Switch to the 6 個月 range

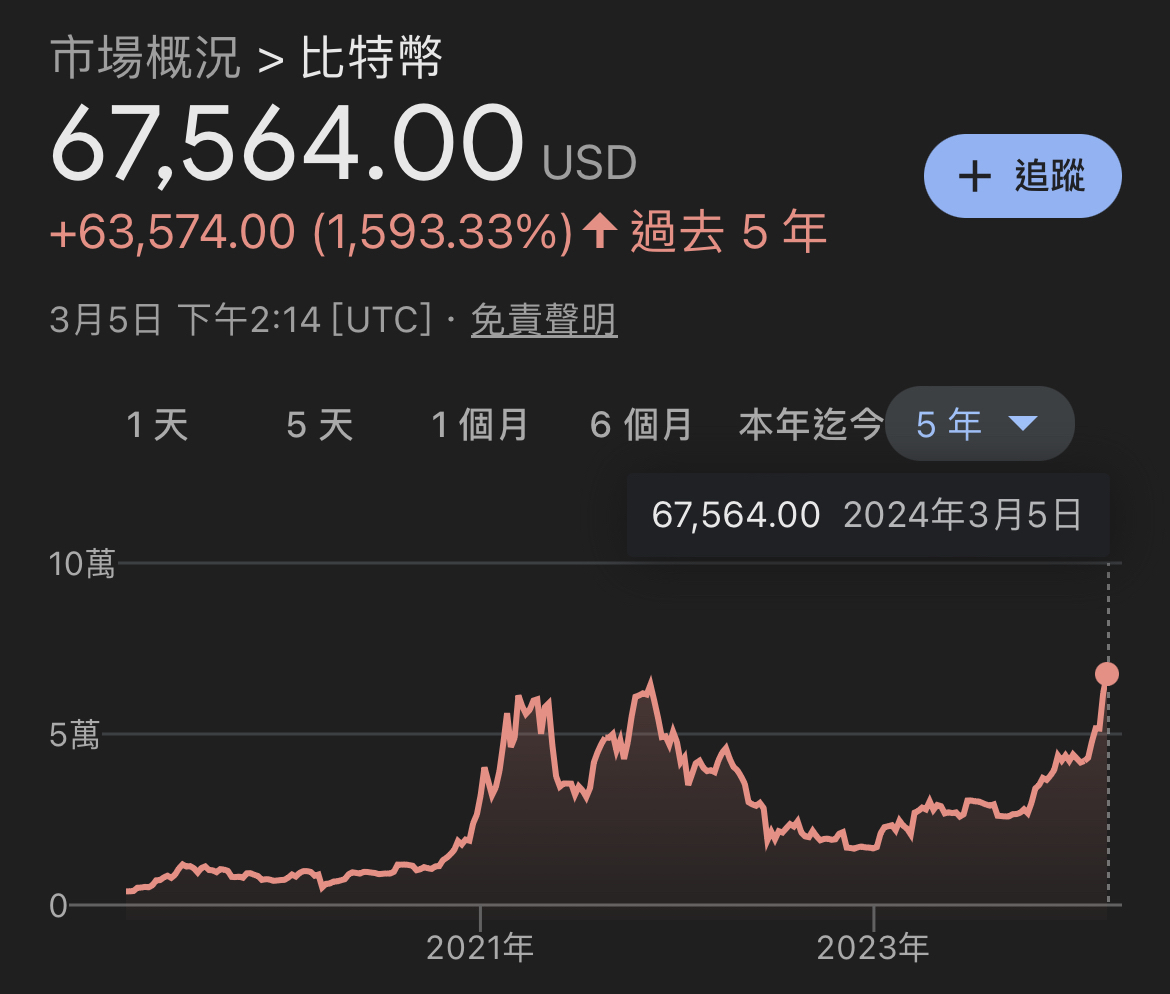641,425
